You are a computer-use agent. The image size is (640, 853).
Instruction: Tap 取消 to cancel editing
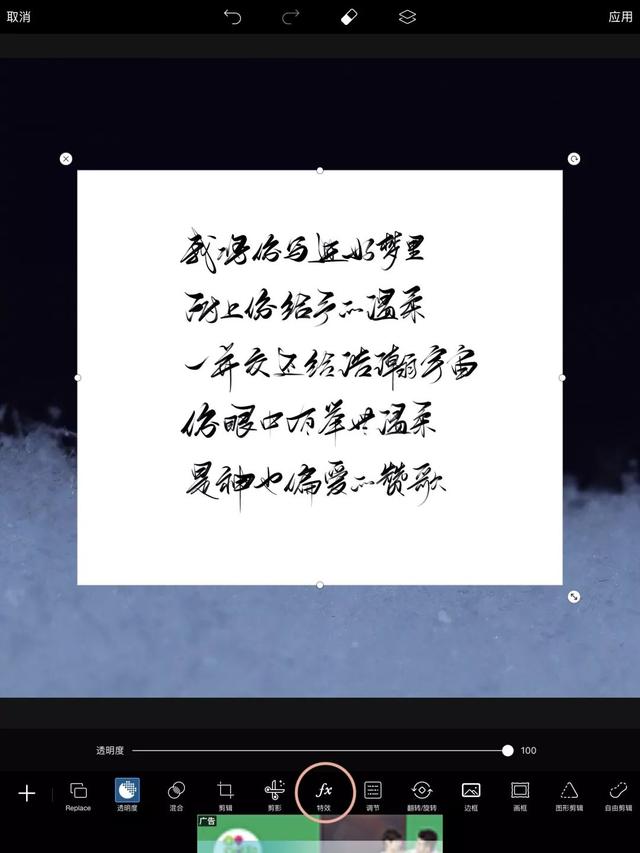(18, 17)
